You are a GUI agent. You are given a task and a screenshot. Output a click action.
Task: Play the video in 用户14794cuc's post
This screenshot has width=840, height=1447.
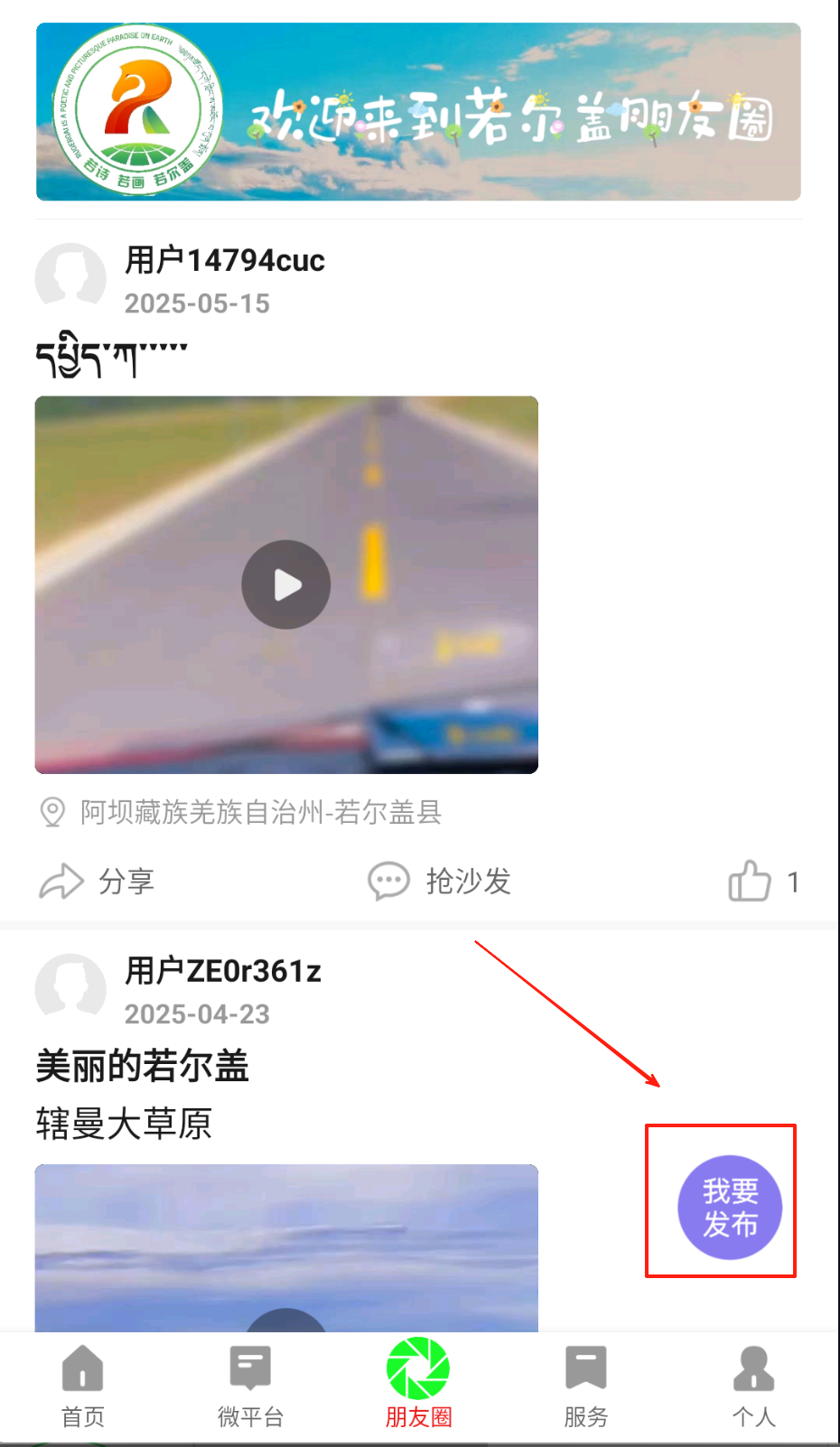click(285, 584)
